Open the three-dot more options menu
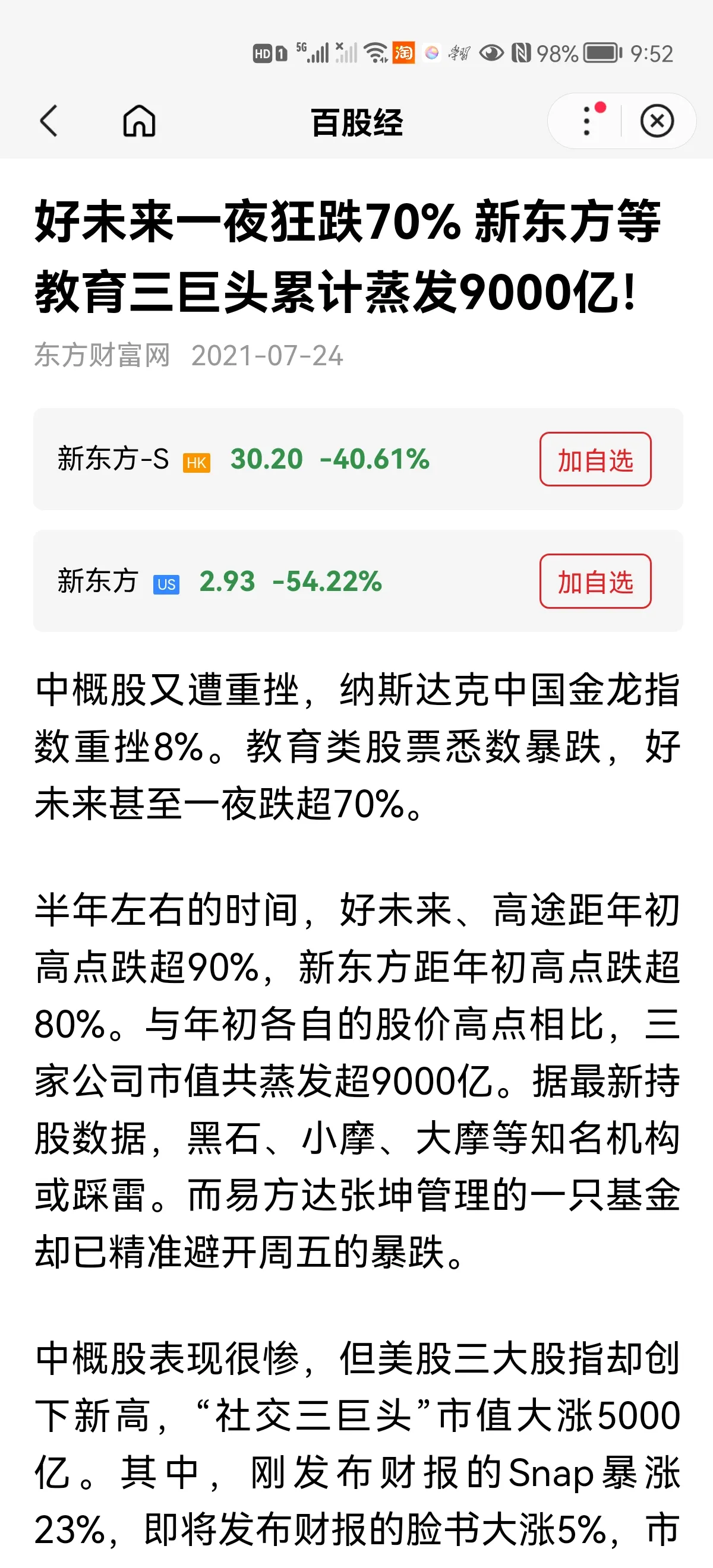This screenshot has width=713, height=1568. coord(587,121)
